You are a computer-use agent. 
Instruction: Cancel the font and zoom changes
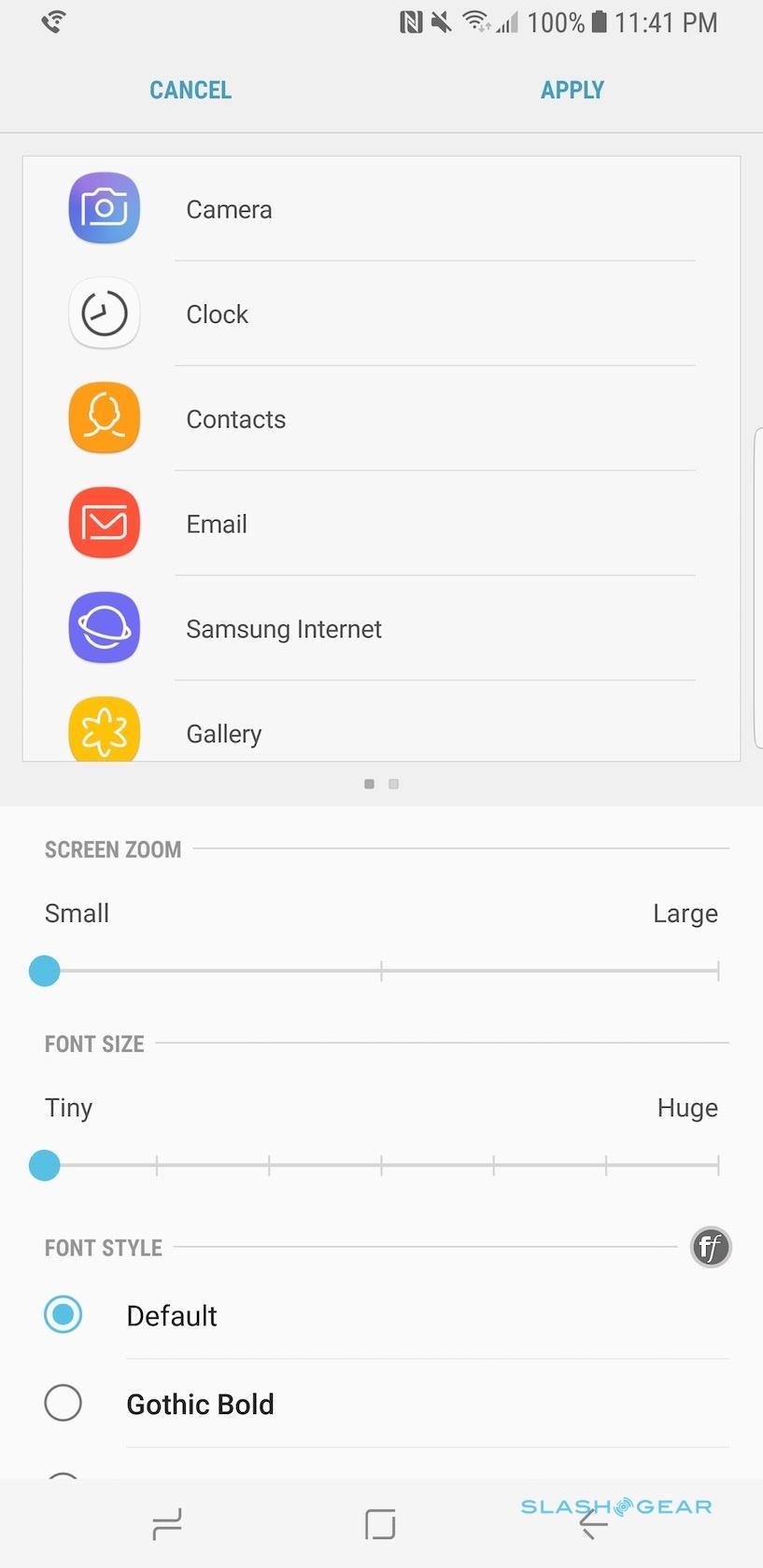tap(191, 91)
